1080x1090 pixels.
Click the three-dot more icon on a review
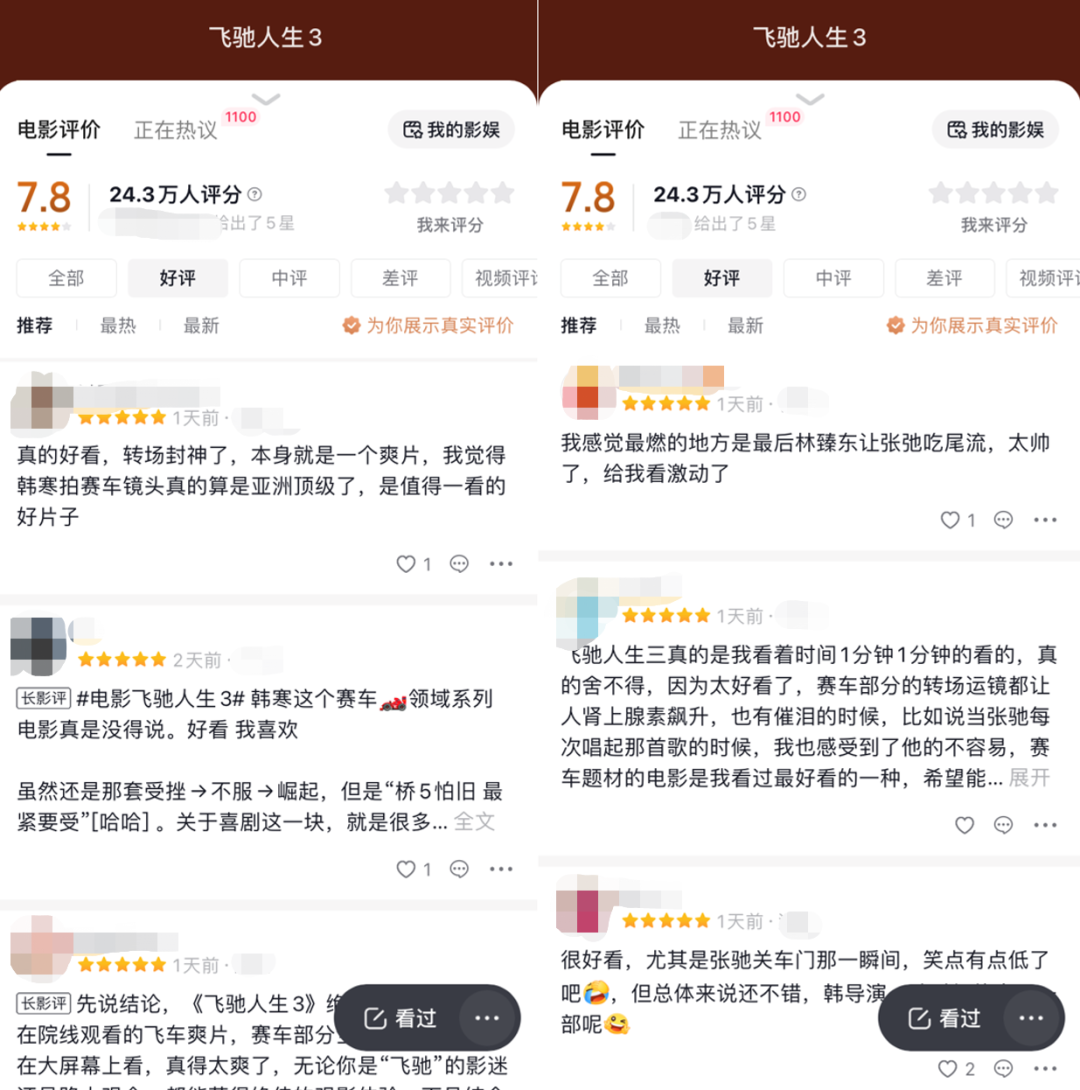click(500, 564)
